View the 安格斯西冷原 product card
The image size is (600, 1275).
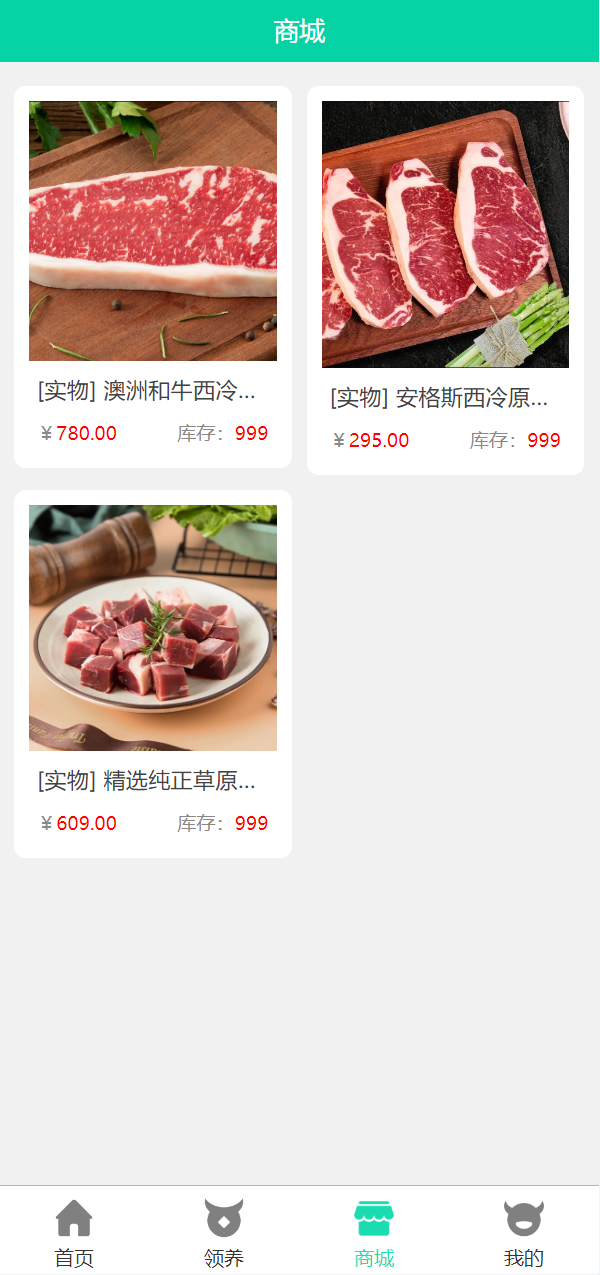click(x=445, y=280)
